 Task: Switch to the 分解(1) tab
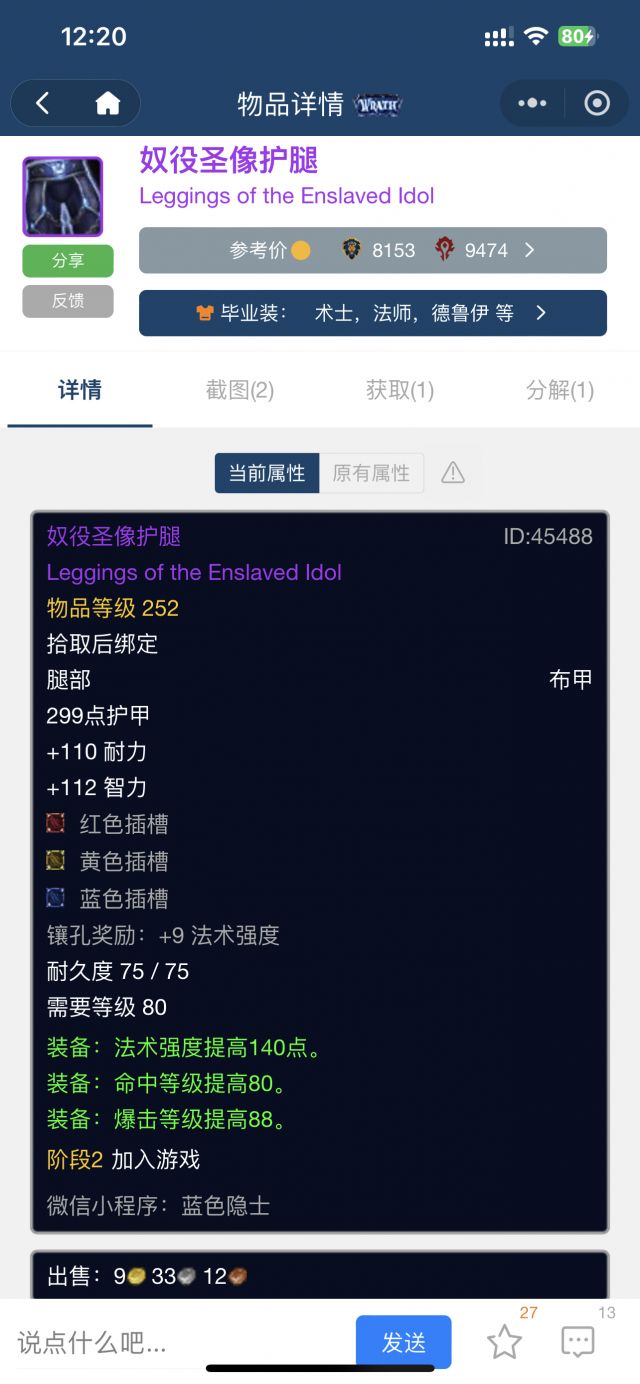[x=560, y=390]
